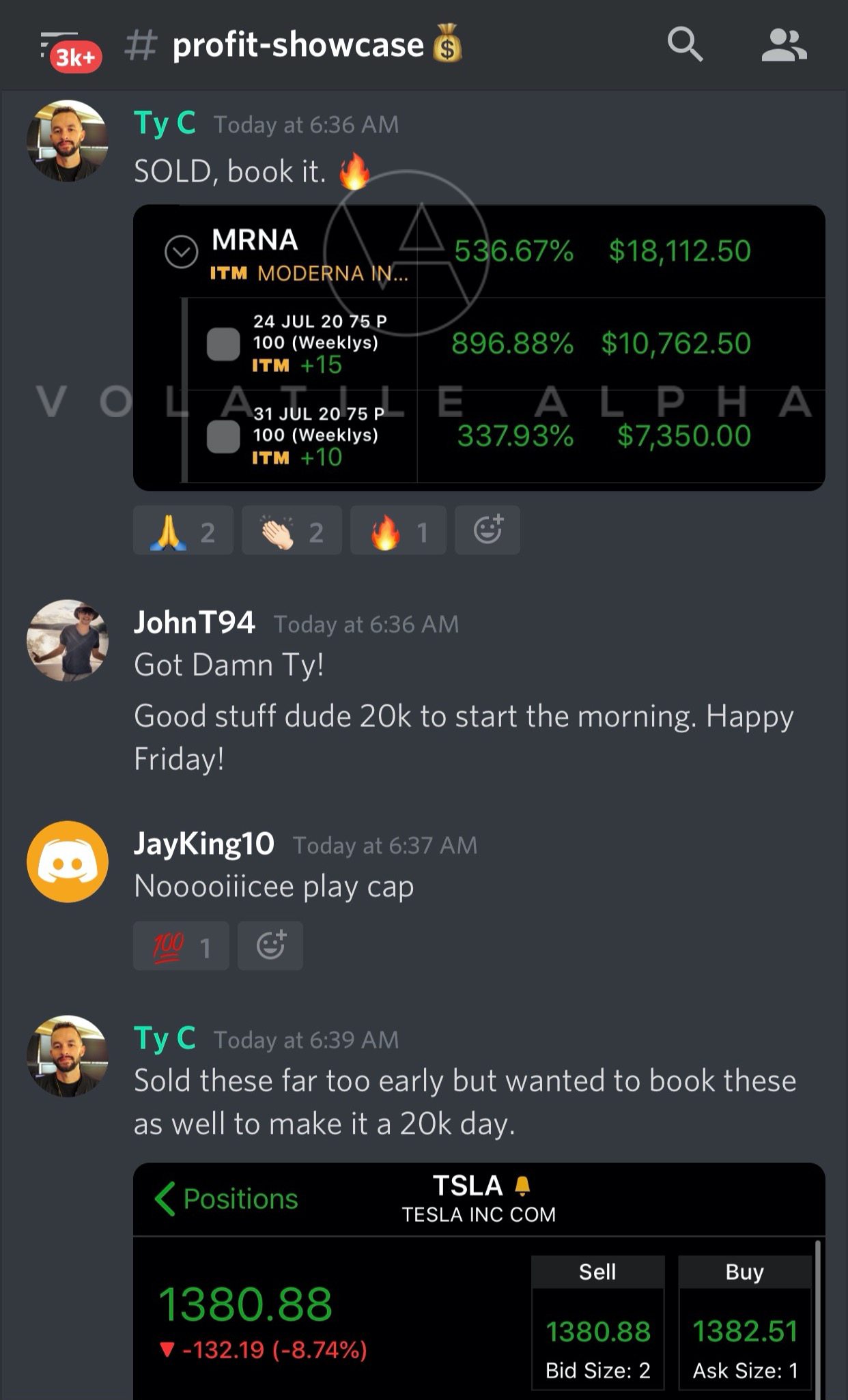Add praying hands reaction to Ty's post
The height and width of the screenshot is (1400, 848).
pyautogui.click(x=183, y=530)
